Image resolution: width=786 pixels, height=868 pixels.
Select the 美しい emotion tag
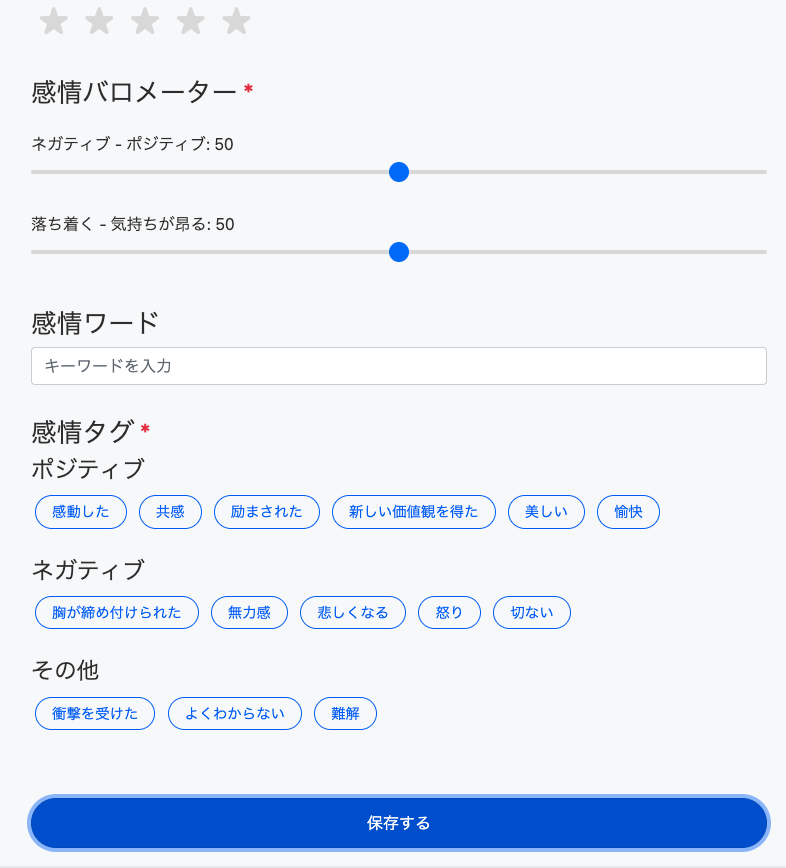coord(546,511)
